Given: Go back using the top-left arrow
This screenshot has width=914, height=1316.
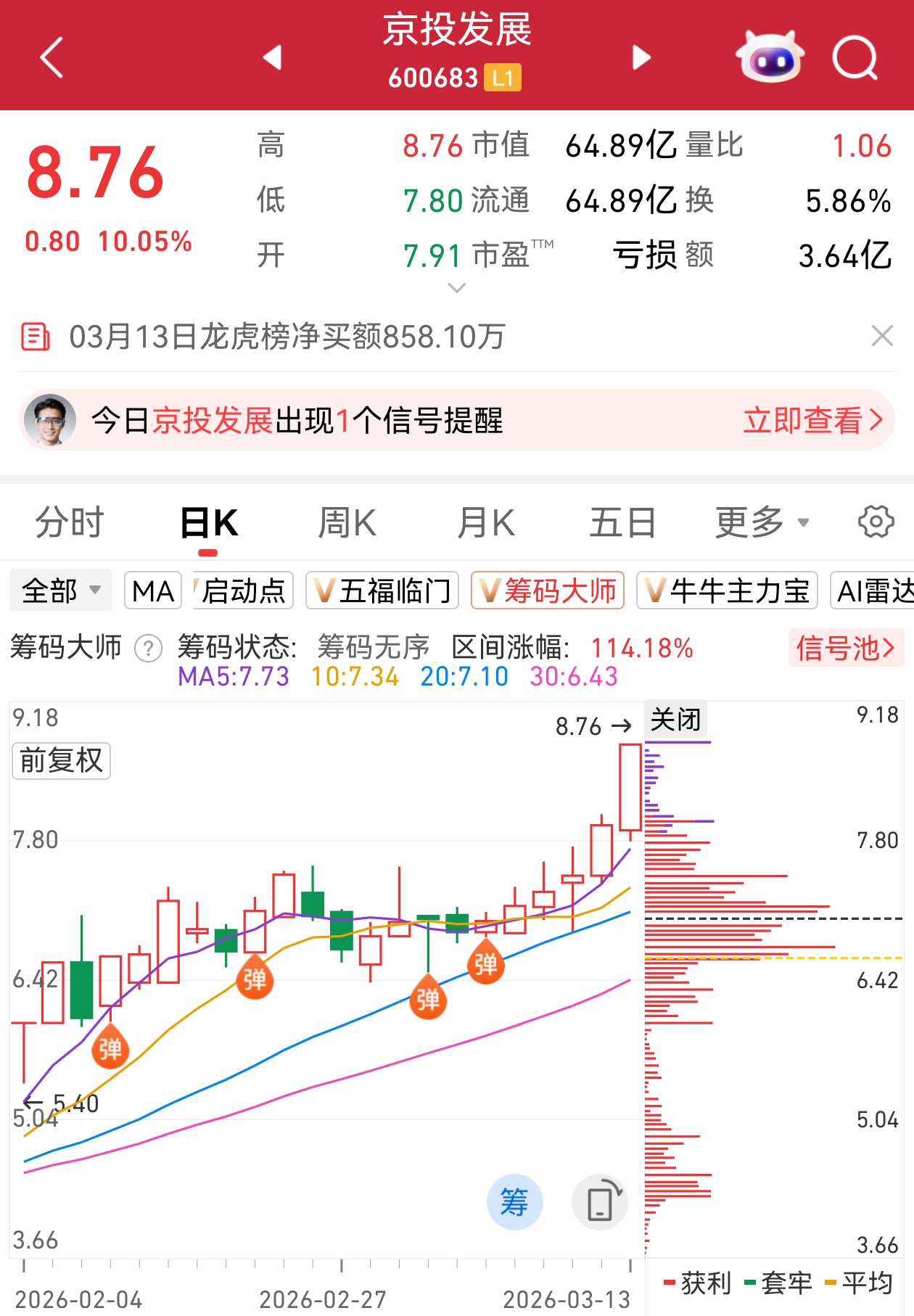Looking at the screenshot, I should 52,57.
